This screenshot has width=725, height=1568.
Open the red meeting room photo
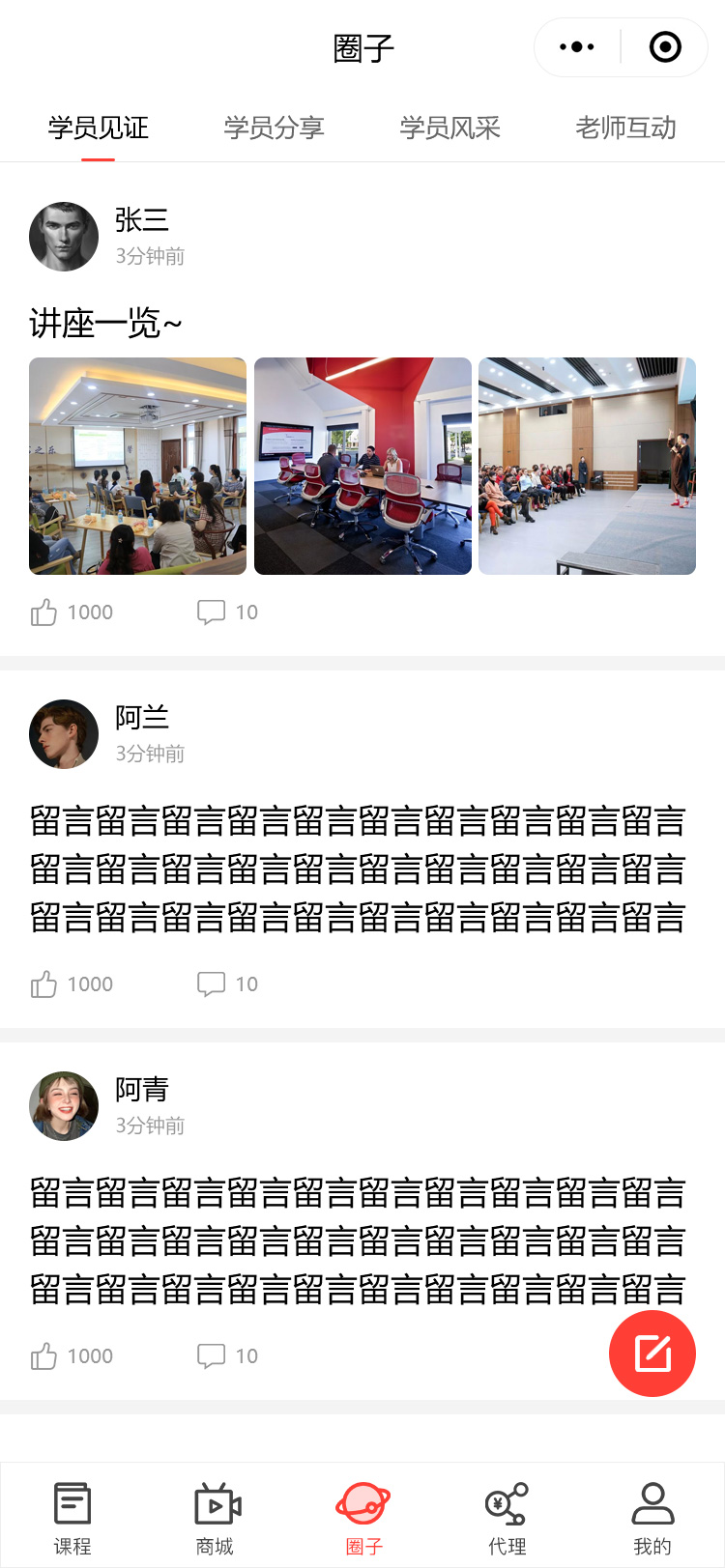(x=362, y=466)
